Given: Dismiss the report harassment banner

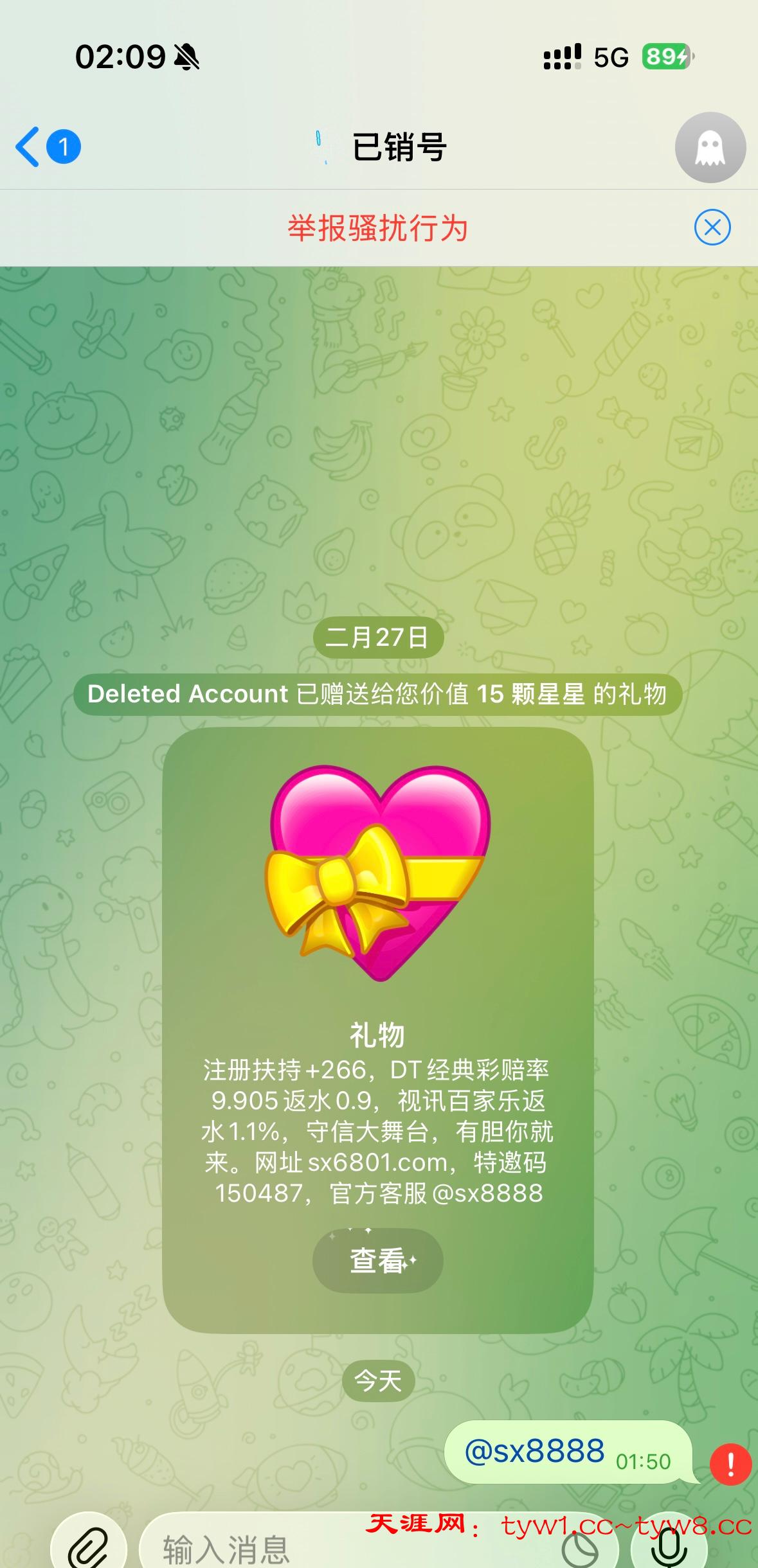Looking at the screenshot, I should pyautogui.click(x=712, y=227).
